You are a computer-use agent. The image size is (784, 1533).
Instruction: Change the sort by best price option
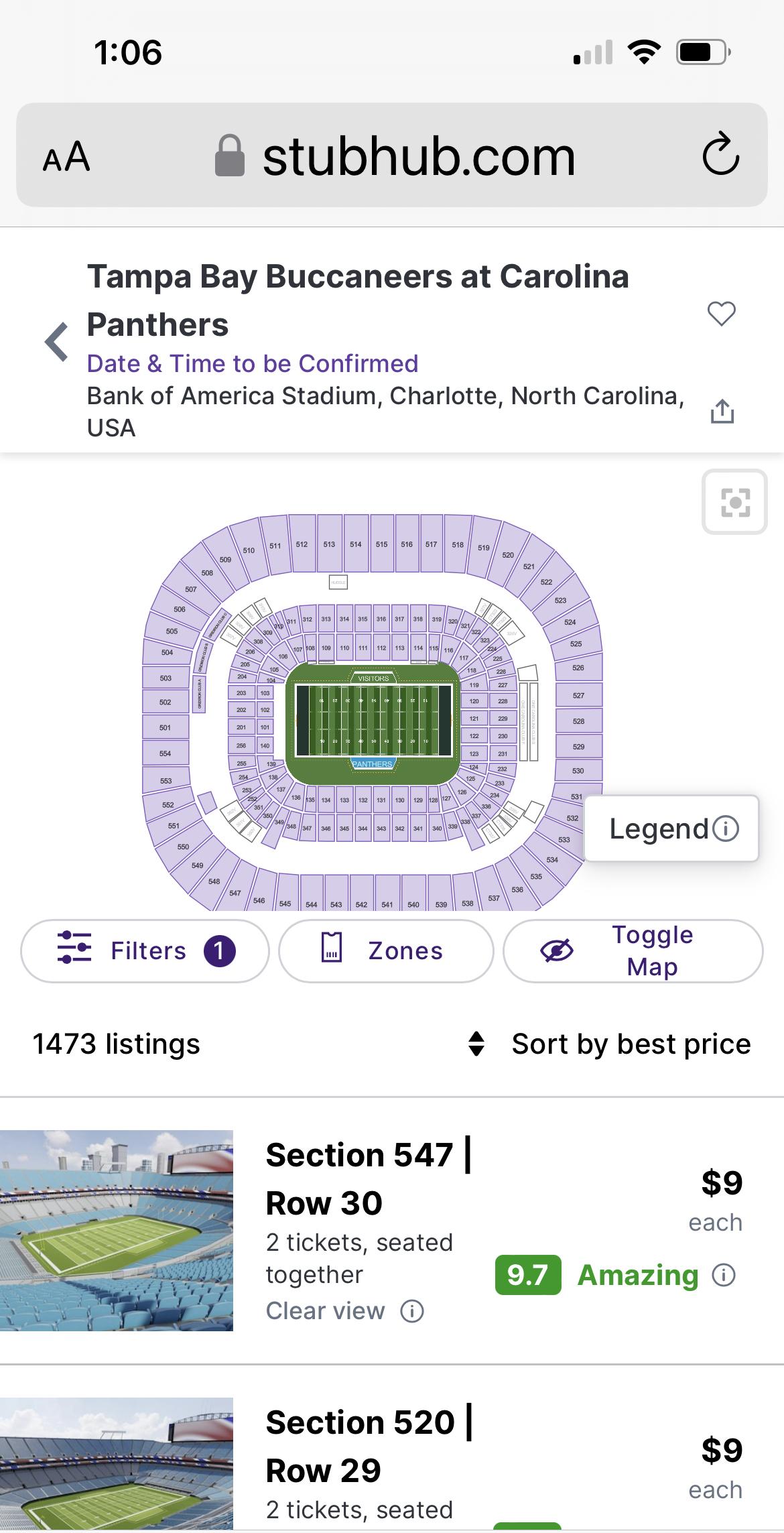click(x=609, y=1044)
